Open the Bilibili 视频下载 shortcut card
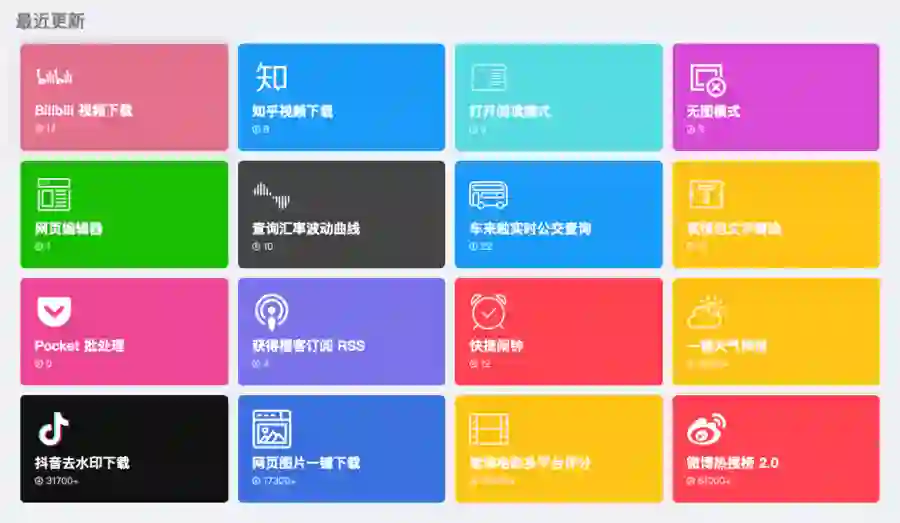Screen dimensions: 900x523 click(124, 97)
